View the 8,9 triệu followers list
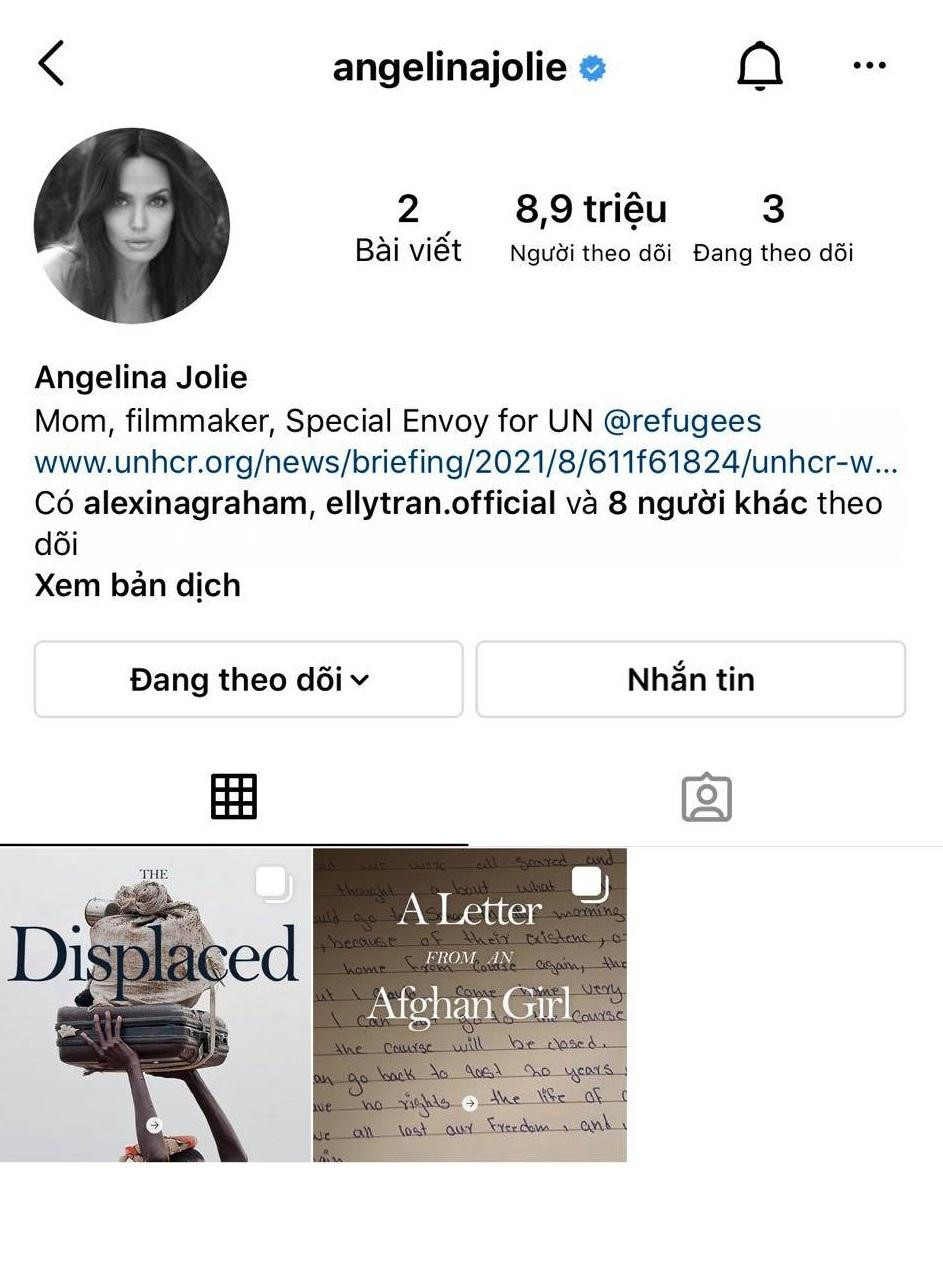Screen dimensions: 943x1267 [589, 225]
